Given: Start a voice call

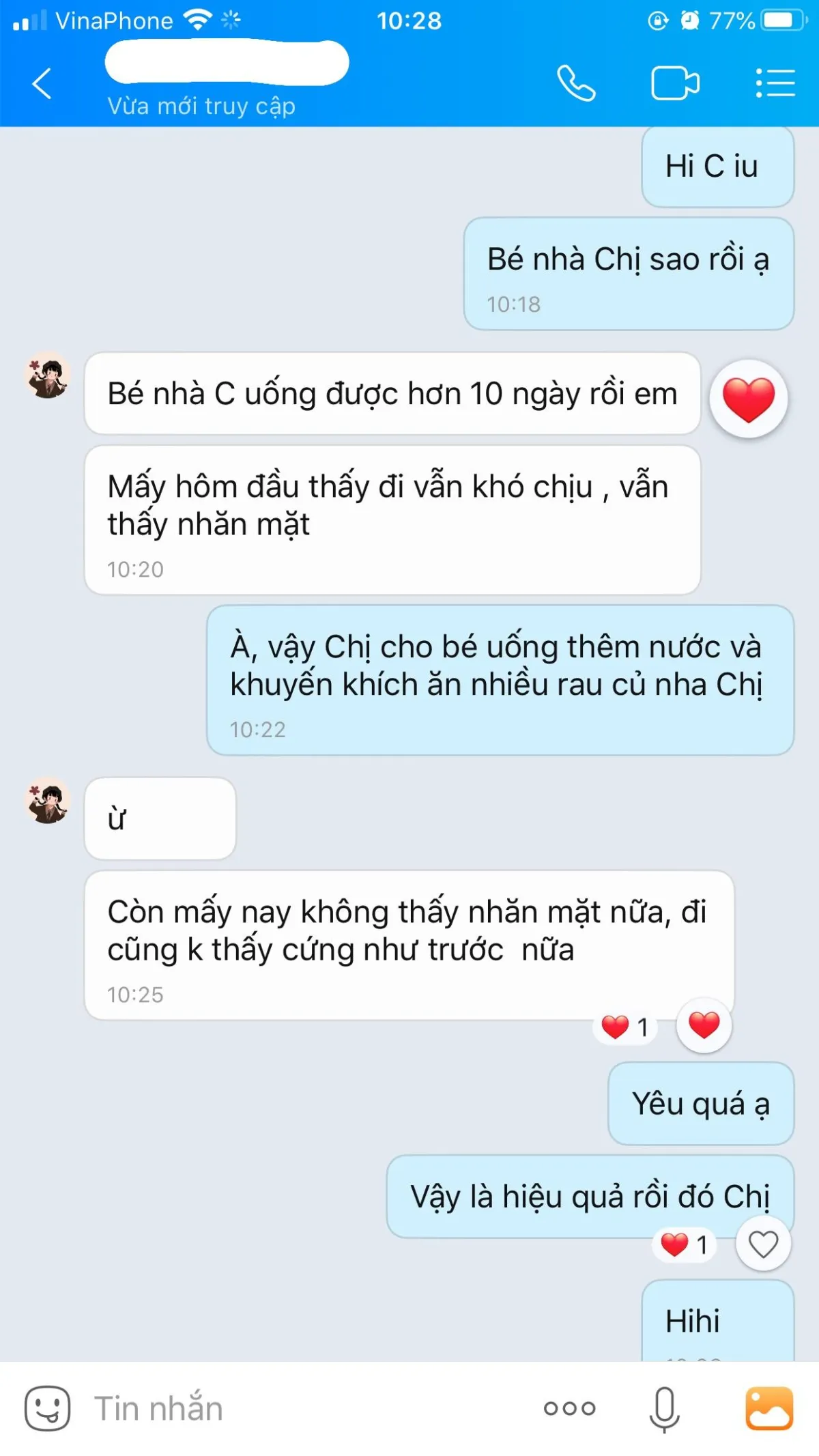Looking at the screenshot, I should [x=577, y=84].
